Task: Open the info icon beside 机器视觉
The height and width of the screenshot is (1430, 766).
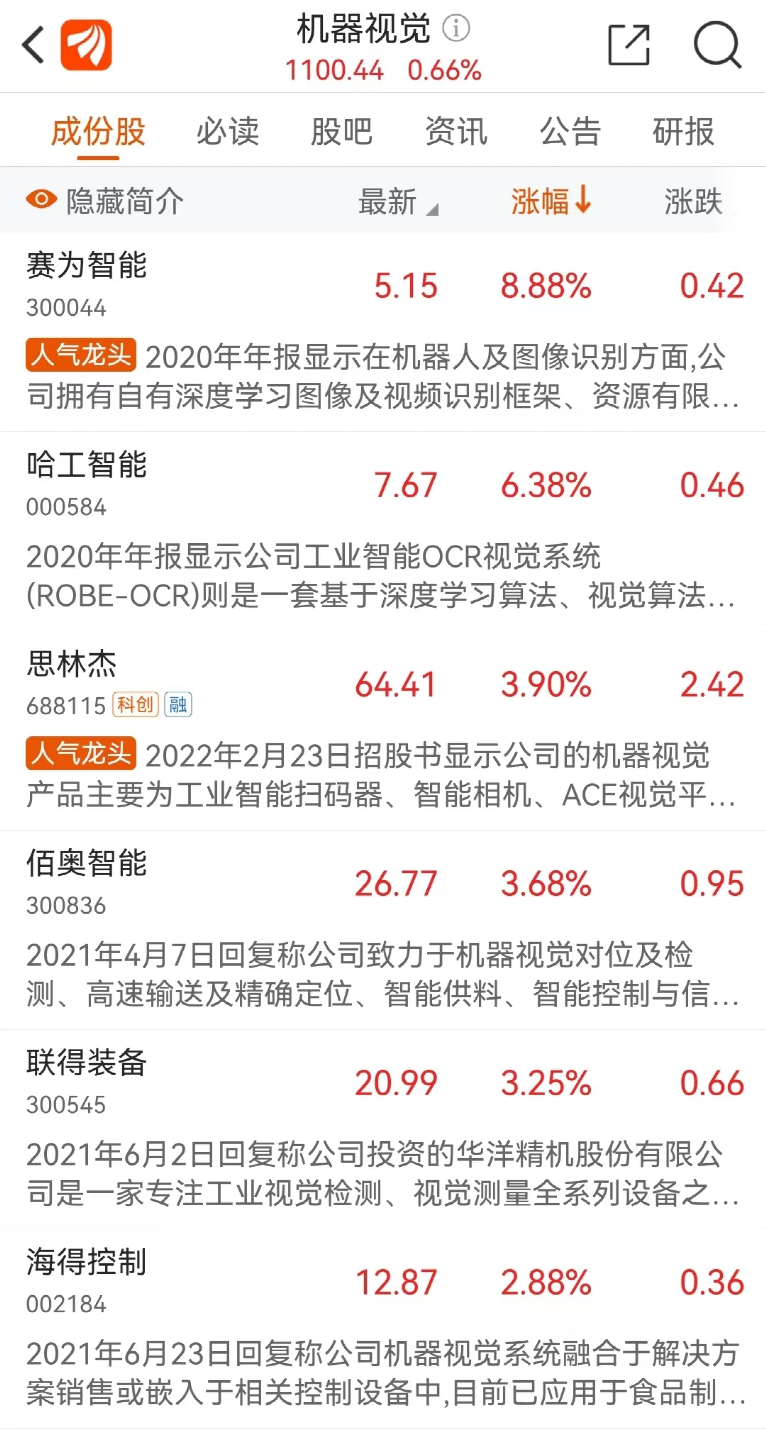Action: pyautogui.click(x=456, y=28)
